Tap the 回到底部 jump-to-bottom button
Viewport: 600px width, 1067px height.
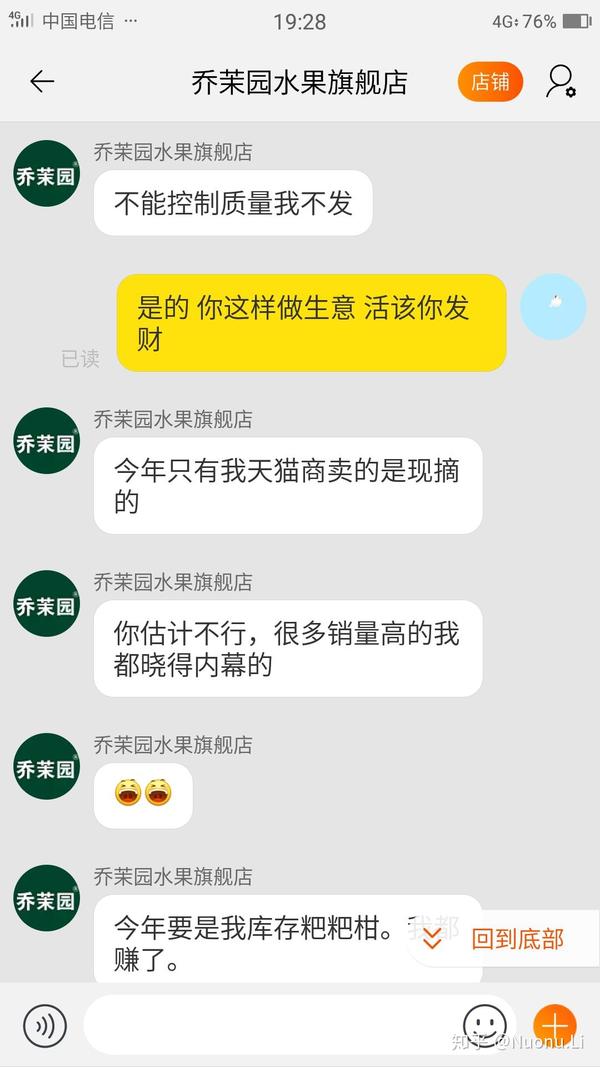tap(505, 939)
